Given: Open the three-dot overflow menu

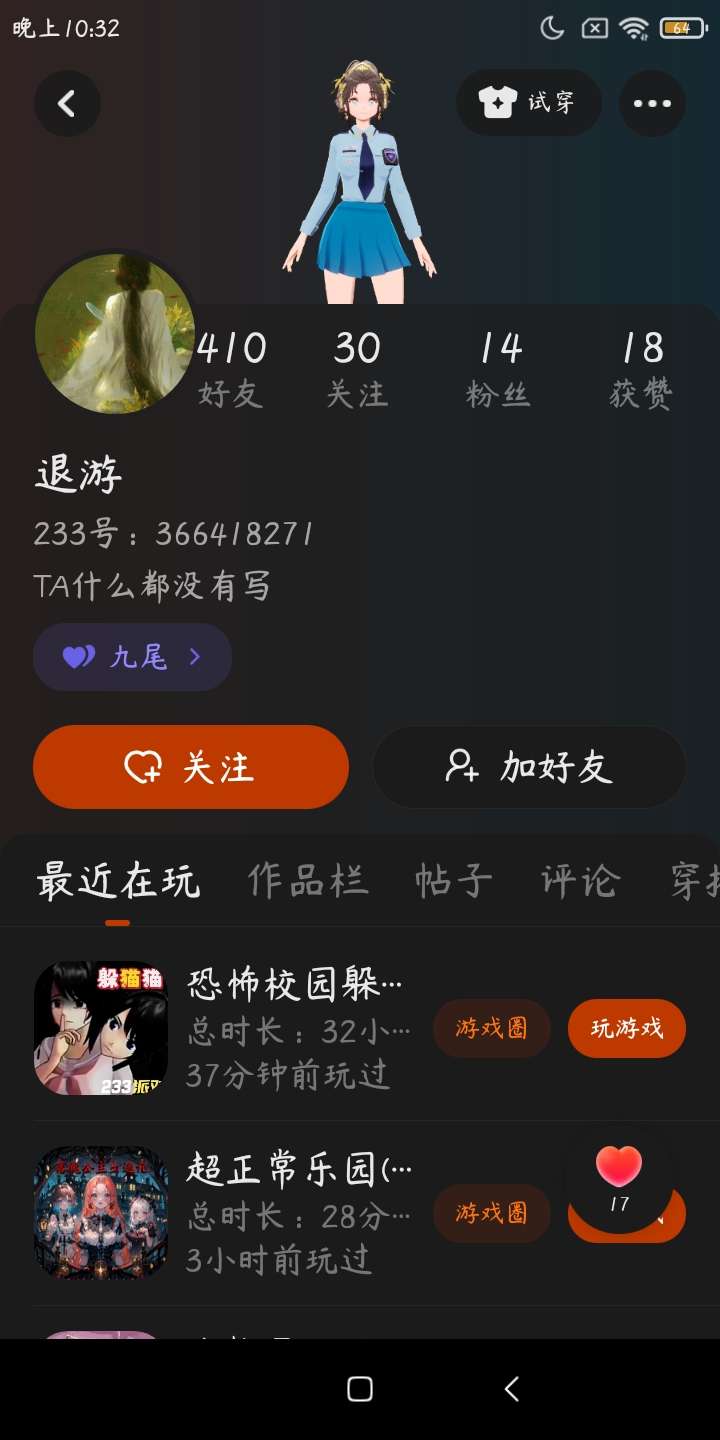Looking at the screenshot, I should (652, 103).
